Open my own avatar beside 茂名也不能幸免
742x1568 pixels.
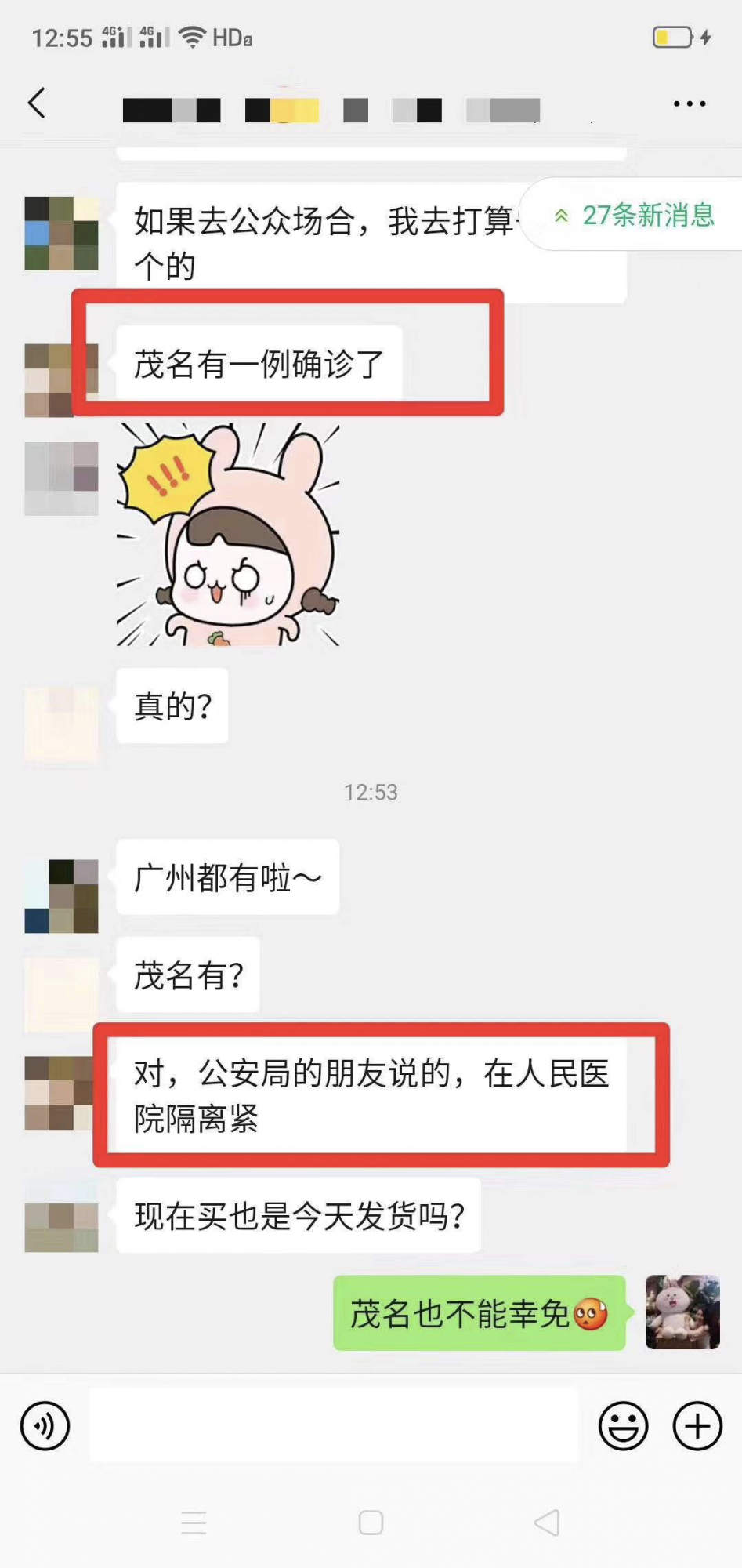(x=682, y=1312)
